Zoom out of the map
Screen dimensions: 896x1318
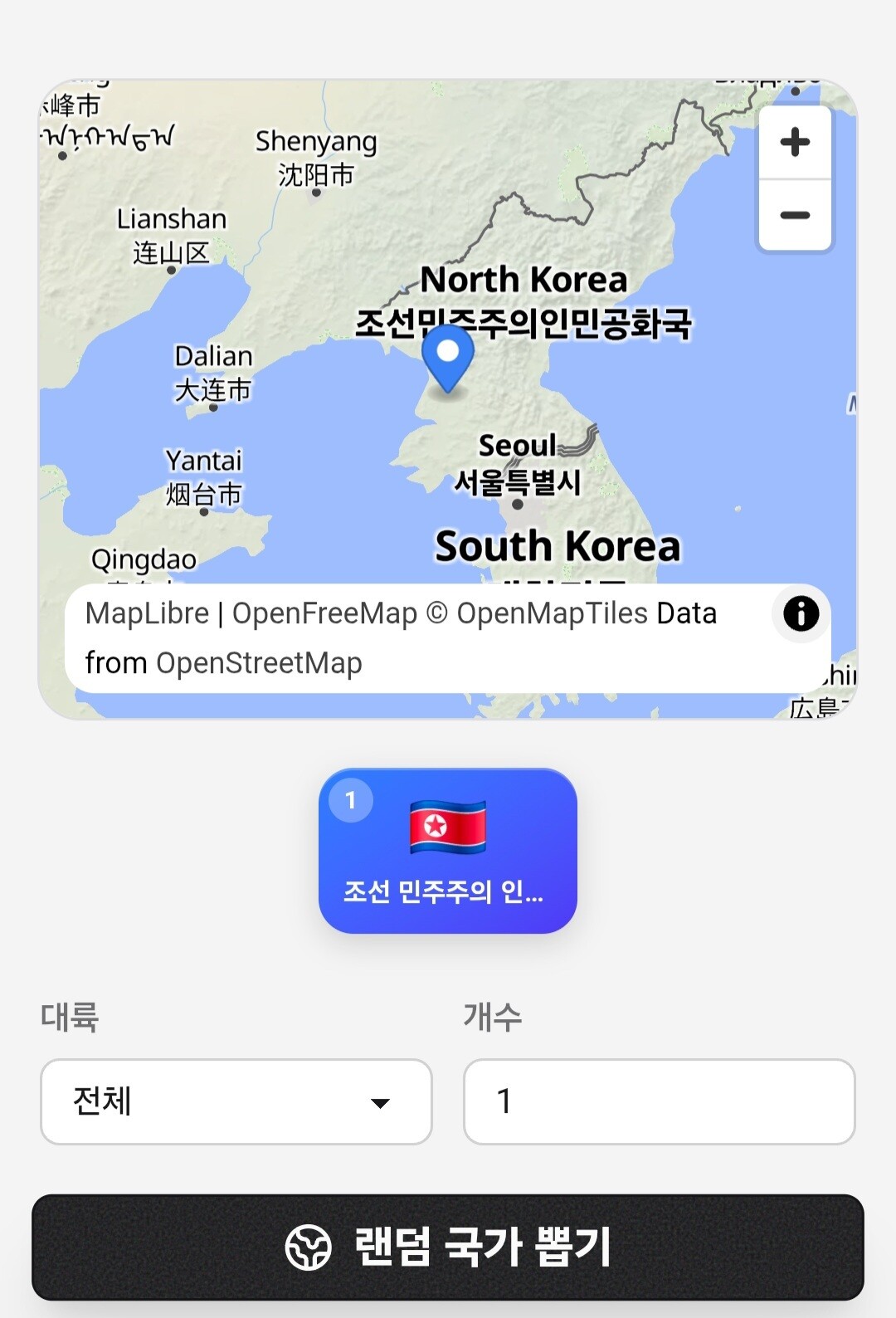pos(795,215)
